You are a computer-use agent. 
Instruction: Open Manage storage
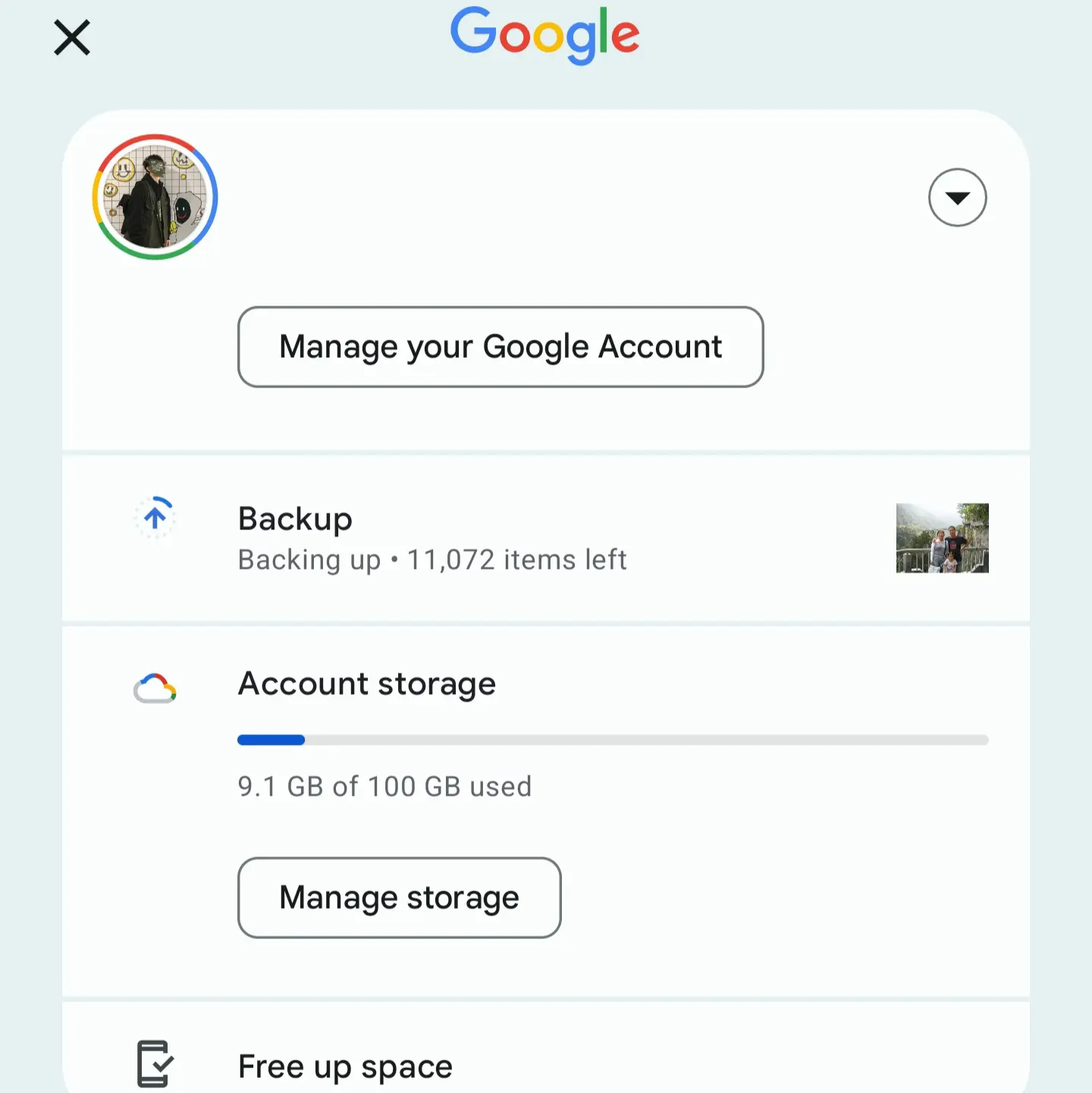(x=399, y=897)
